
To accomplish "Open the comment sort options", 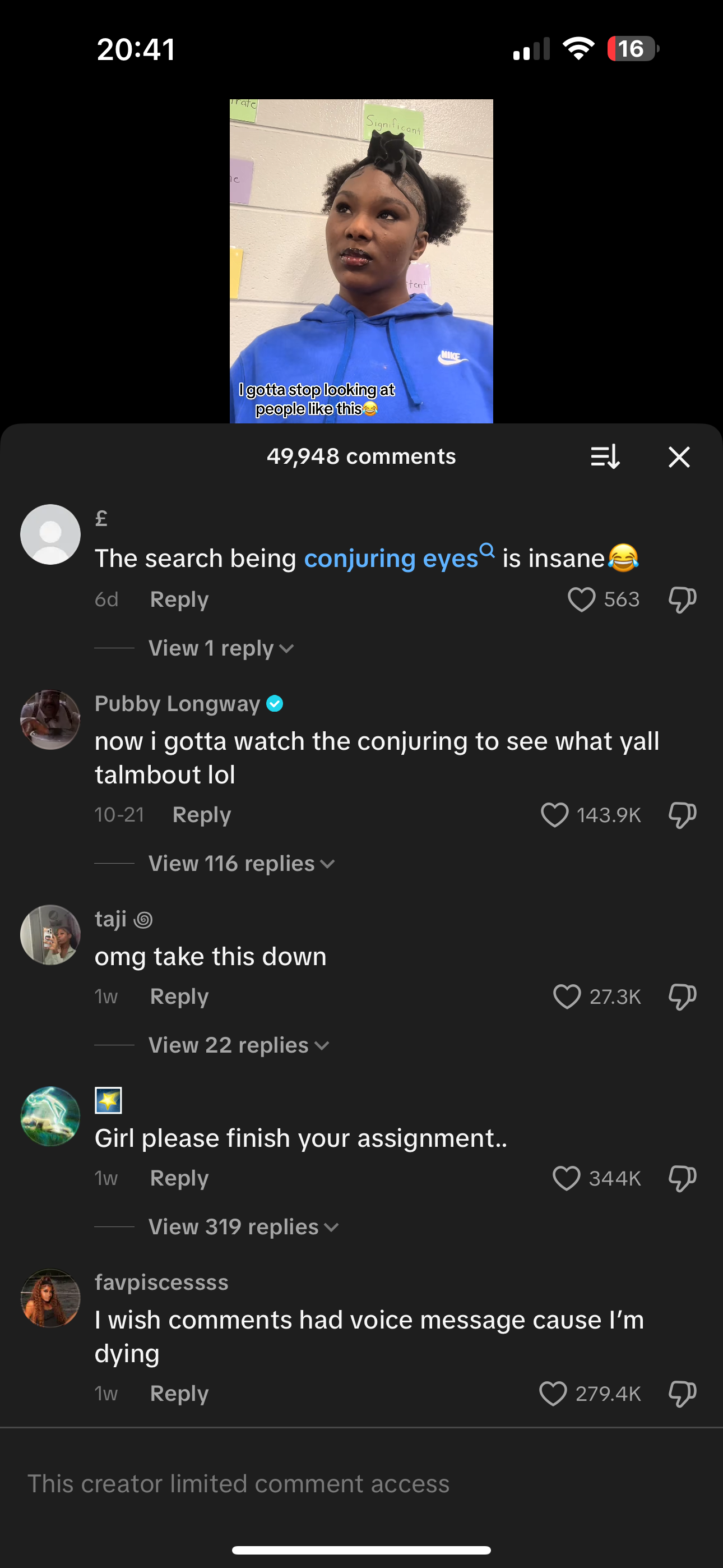I will [605, 456].
